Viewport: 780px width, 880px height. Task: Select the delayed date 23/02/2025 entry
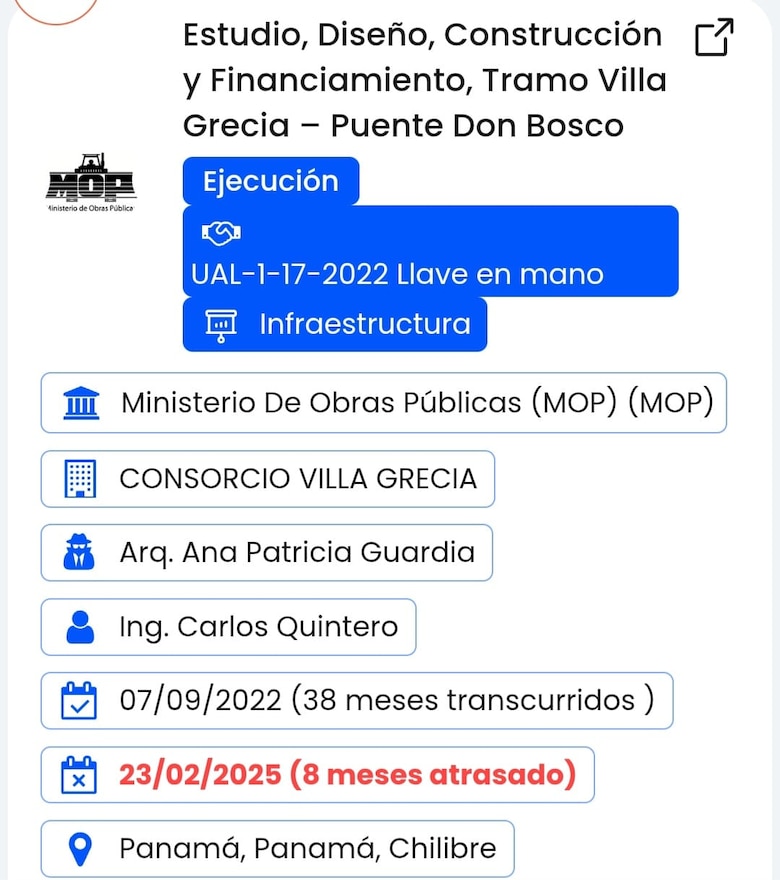(316, 774)
